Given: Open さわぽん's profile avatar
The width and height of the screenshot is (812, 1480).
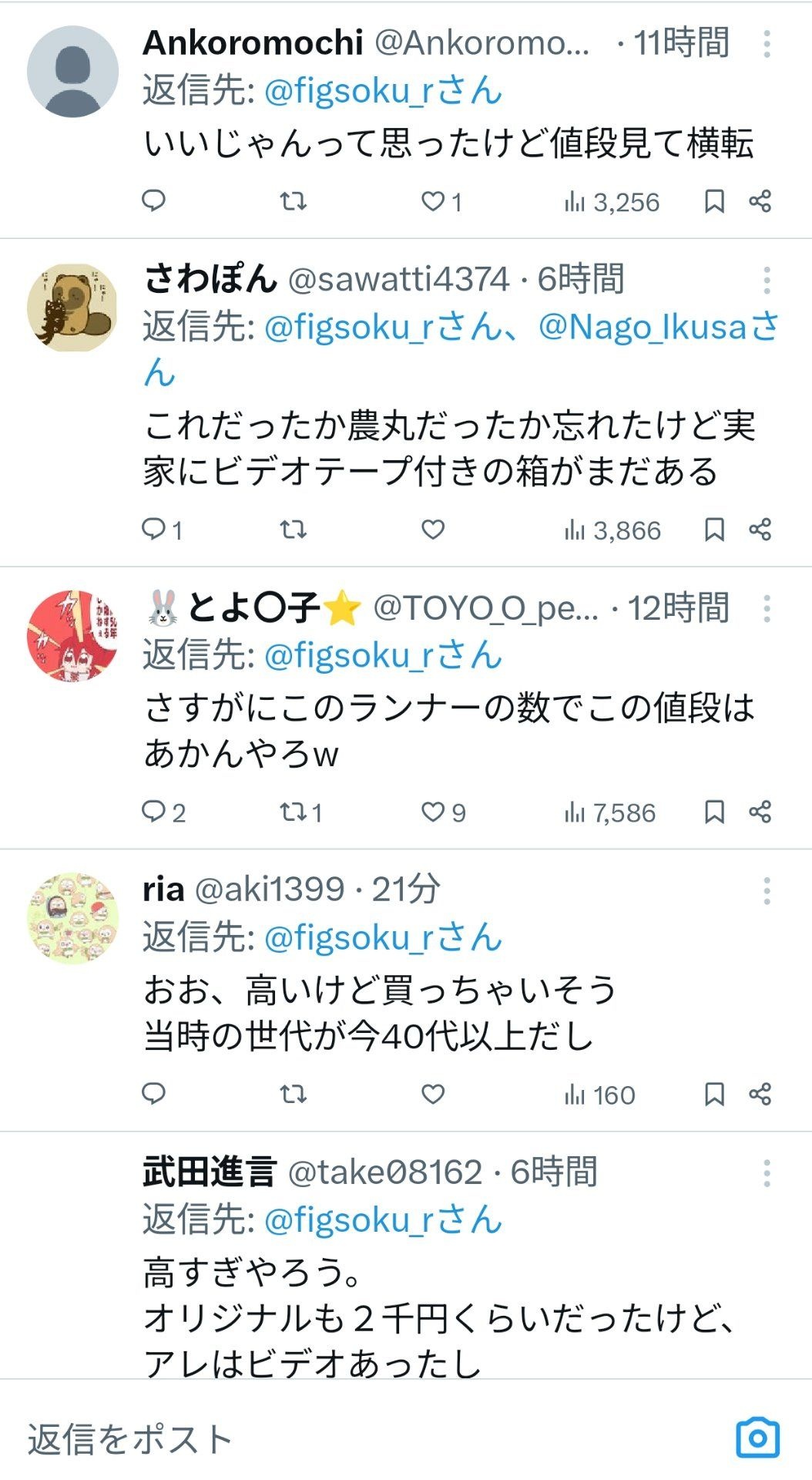Looking at the screenshot, I should (72, 308).
